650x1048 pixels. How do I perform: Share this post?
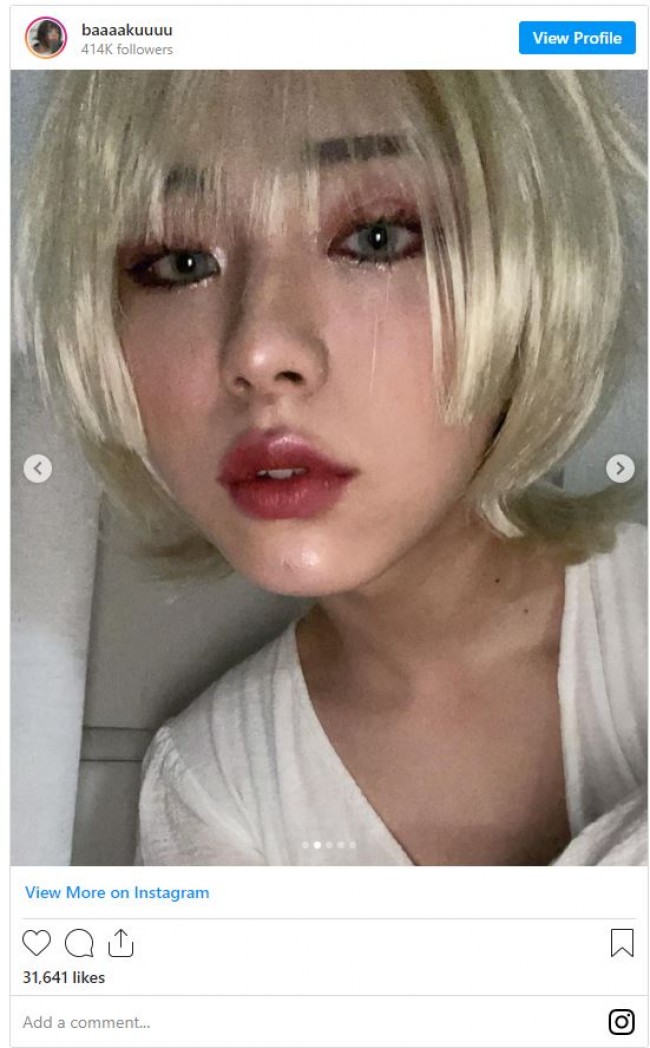[120, 943]
